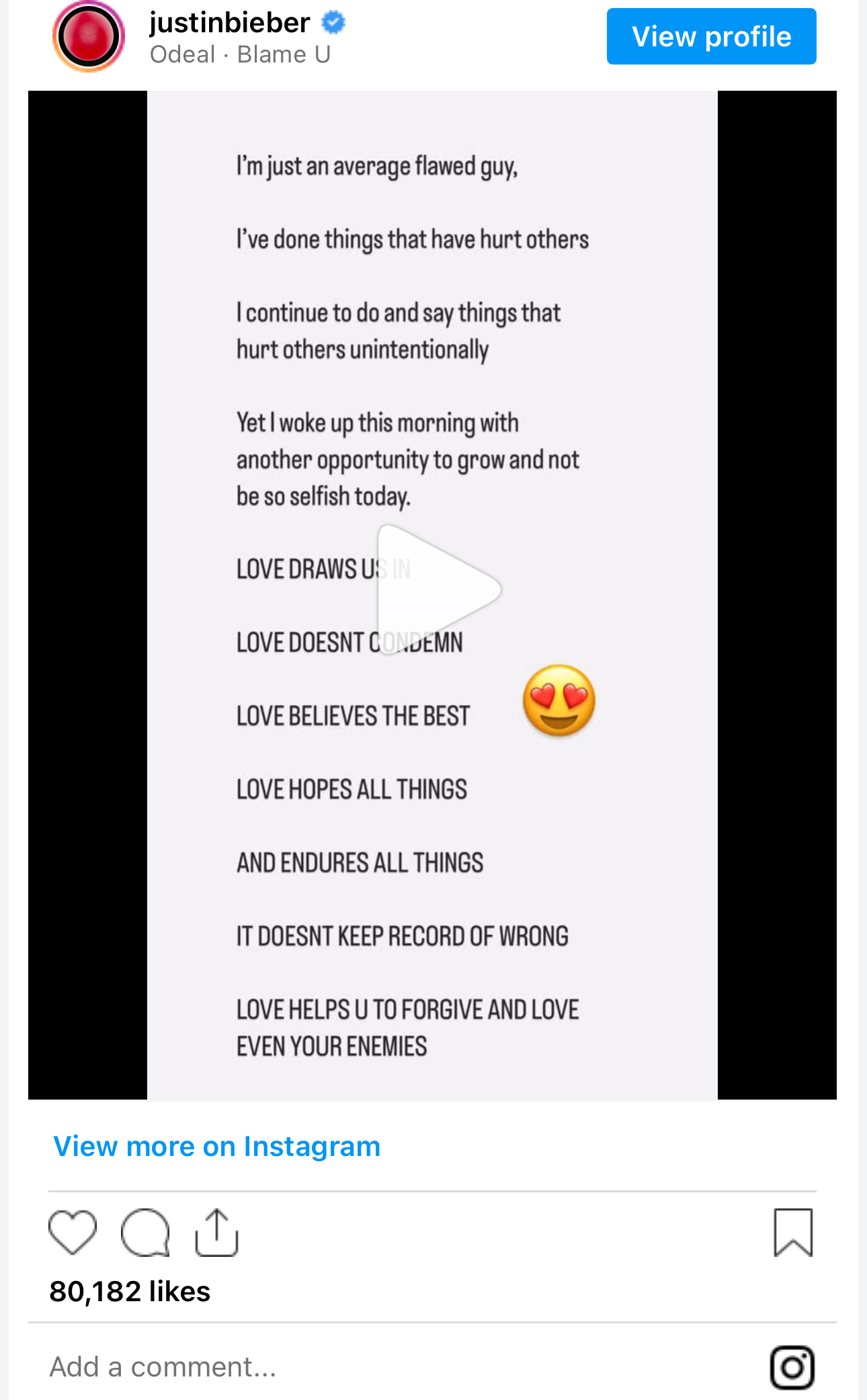Open the Odeal · Blame U audio link
The width and height of the screenshot is (867, 1400).
pyautogui.click(x=240, y=54)
